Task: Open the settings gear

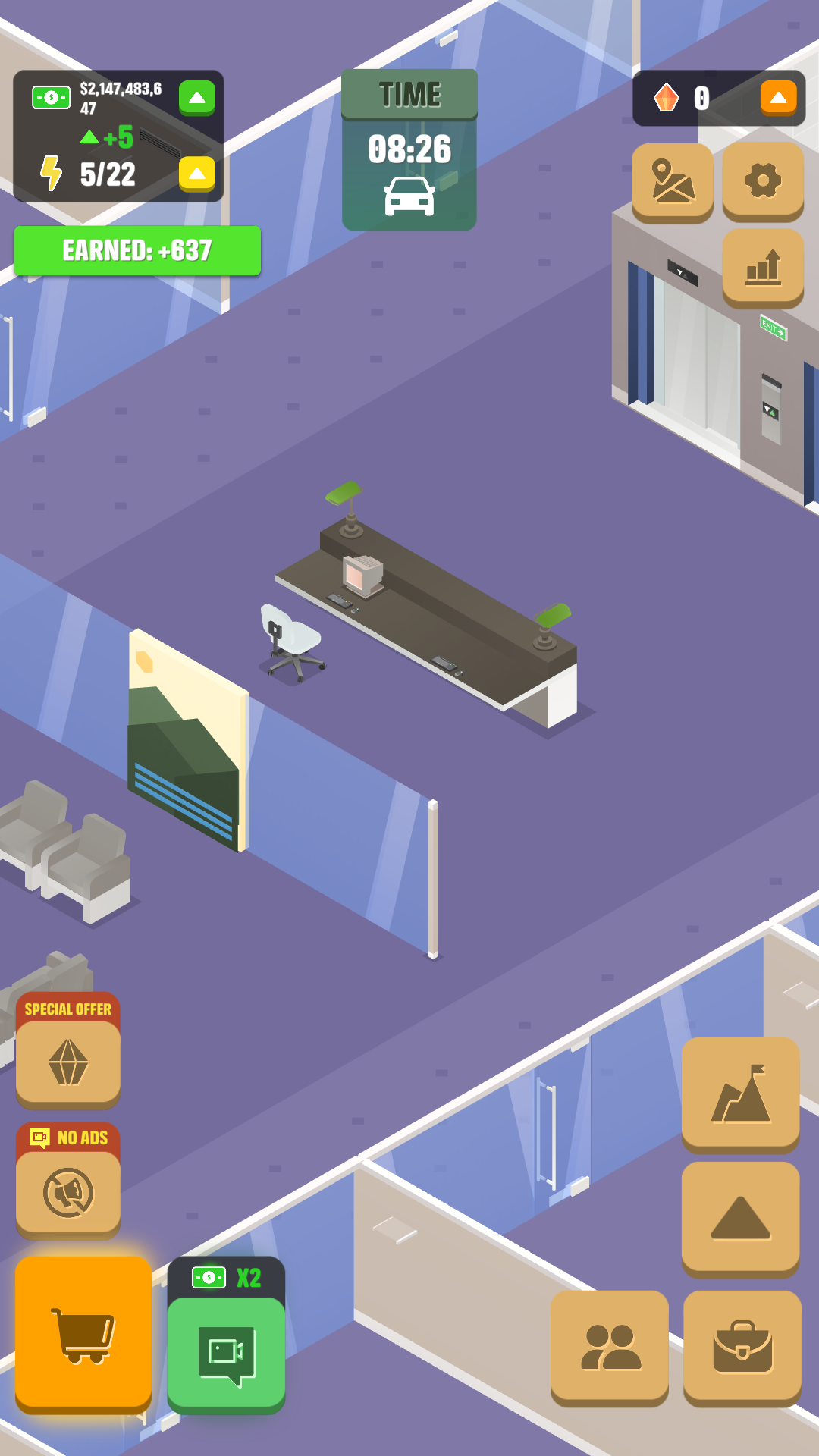Action: pyautogui.click(x=763, y=181)
